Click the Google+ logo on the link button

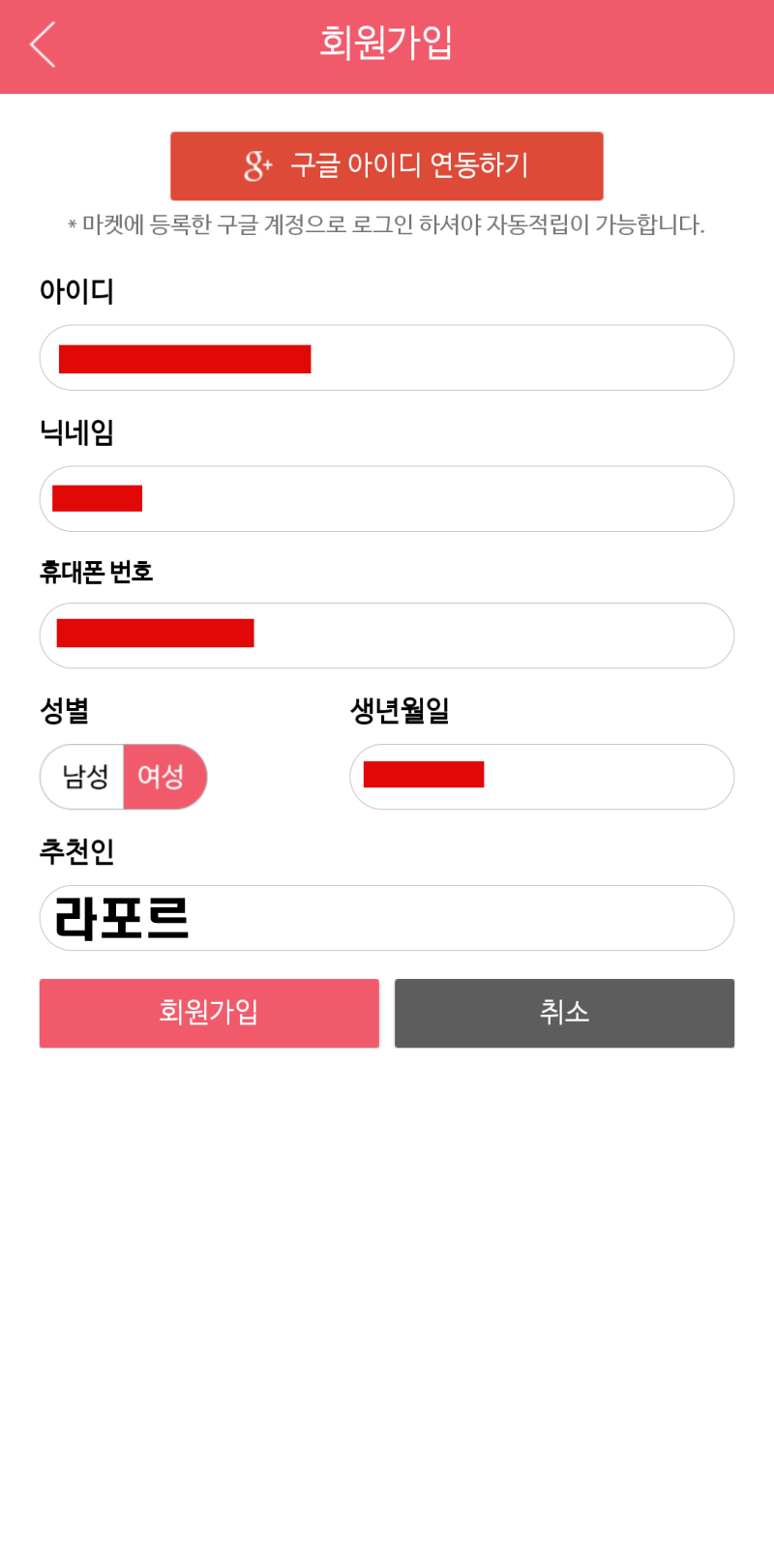click(256, 164)
